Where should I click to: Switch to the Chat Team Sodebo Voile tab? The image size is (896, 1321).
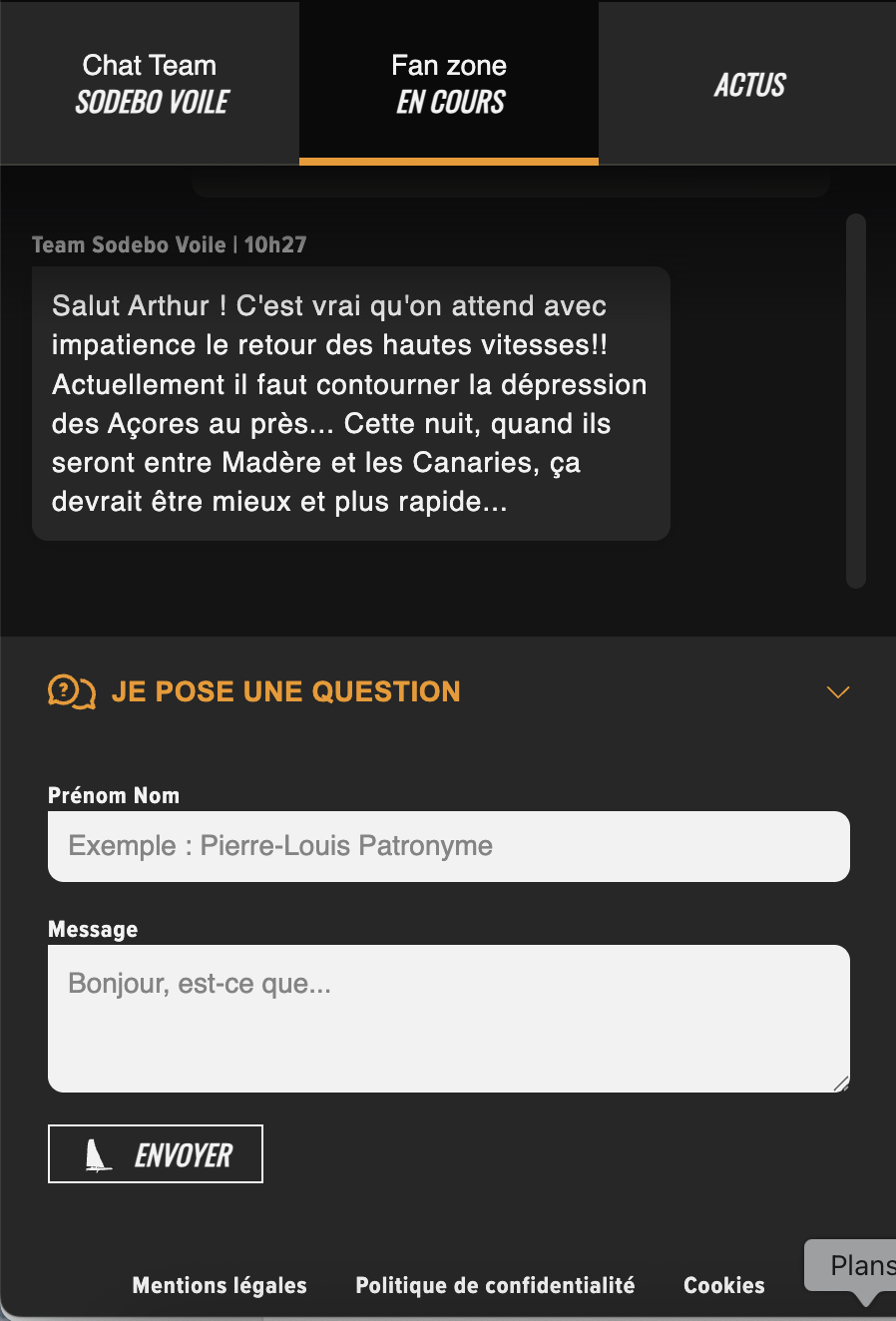[150, 84]
